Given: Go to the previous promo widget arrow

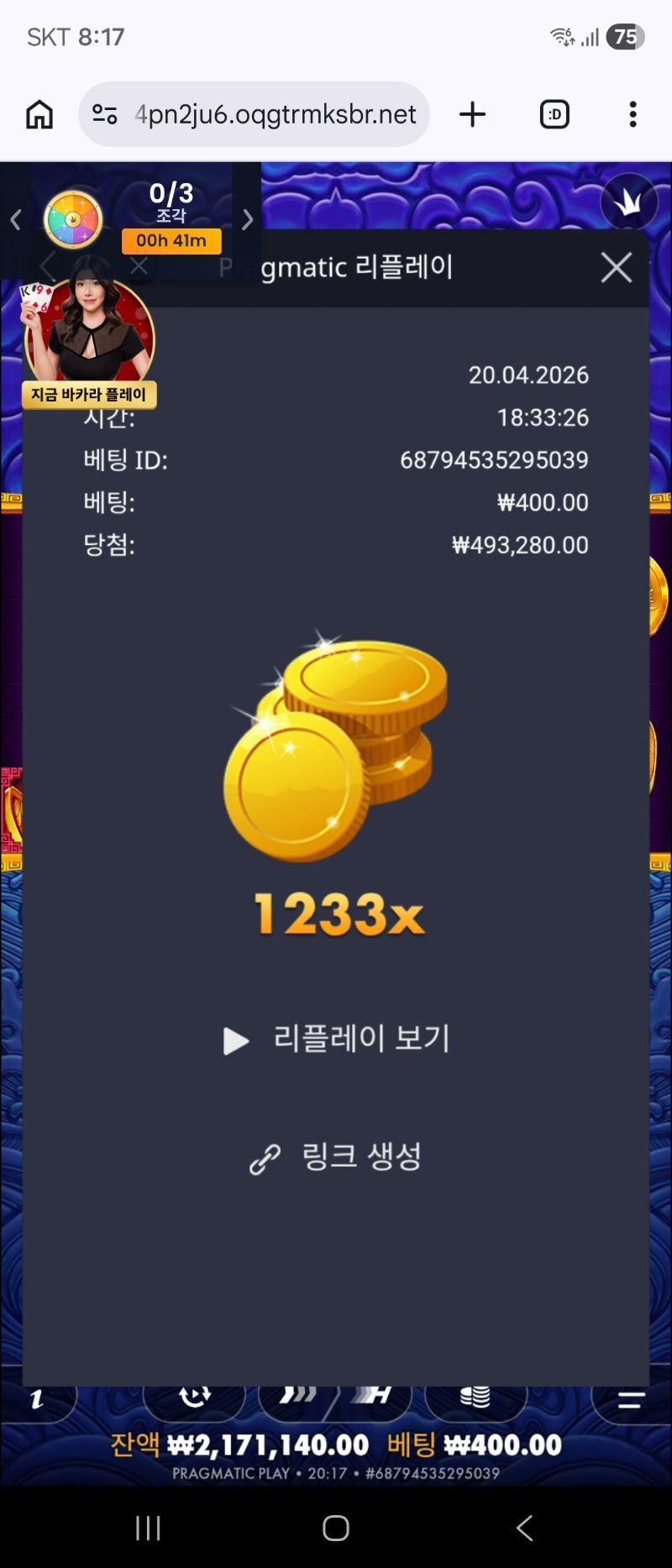Looking at the screenshot, I should [x=15, y=220].
